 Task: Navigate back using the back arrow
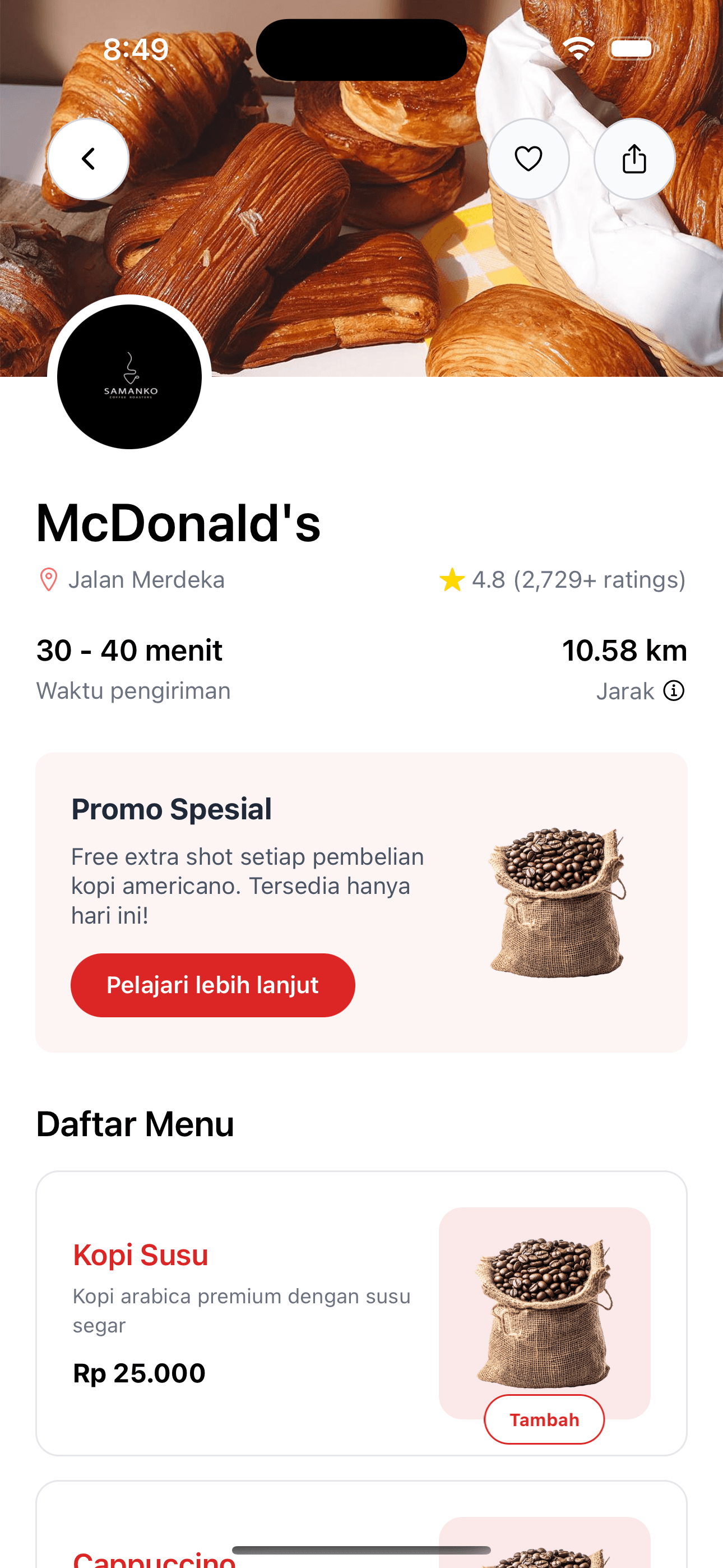pos(88,158)
